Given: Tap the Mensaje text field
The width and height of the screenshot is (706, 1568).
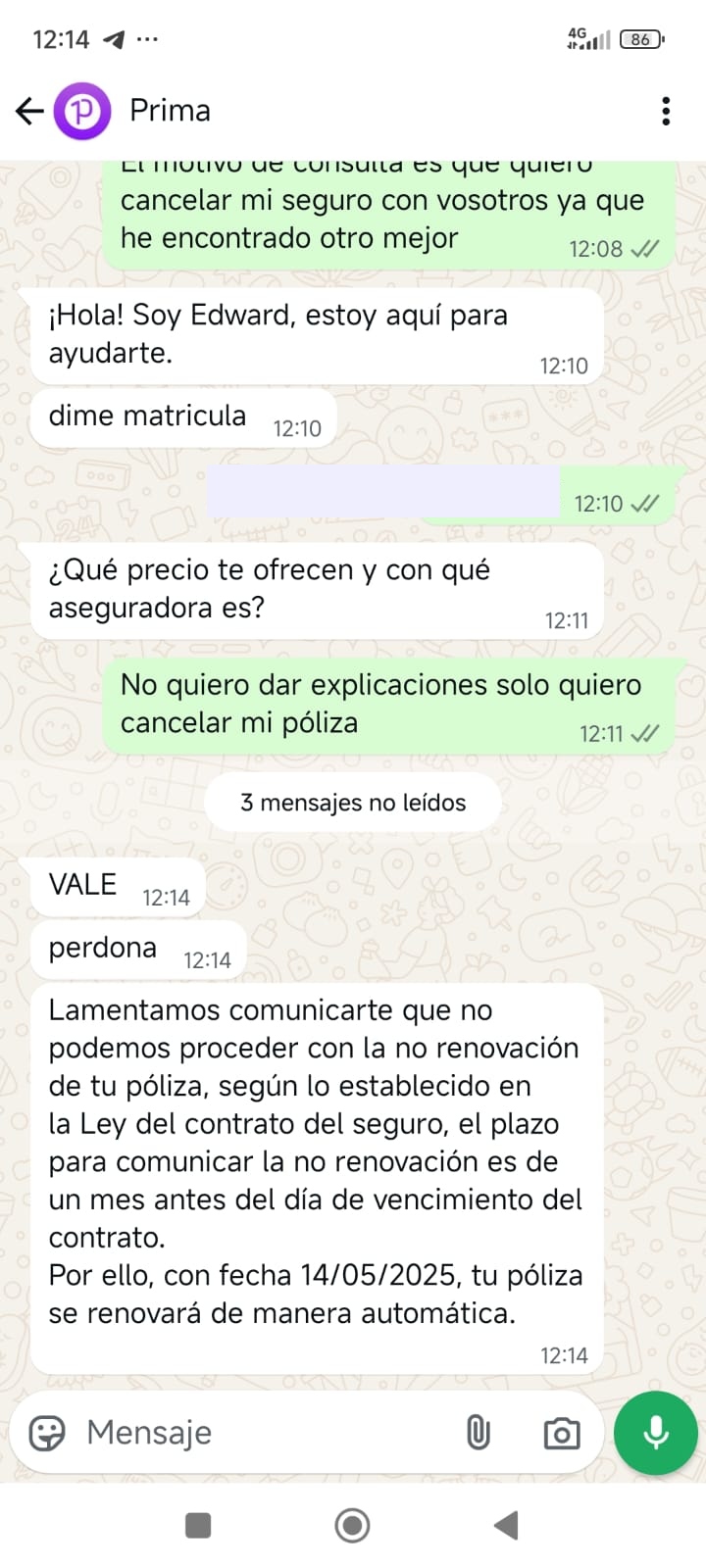Looking at the screenshot, I should pyautogui.click(x=255, y=1433).
